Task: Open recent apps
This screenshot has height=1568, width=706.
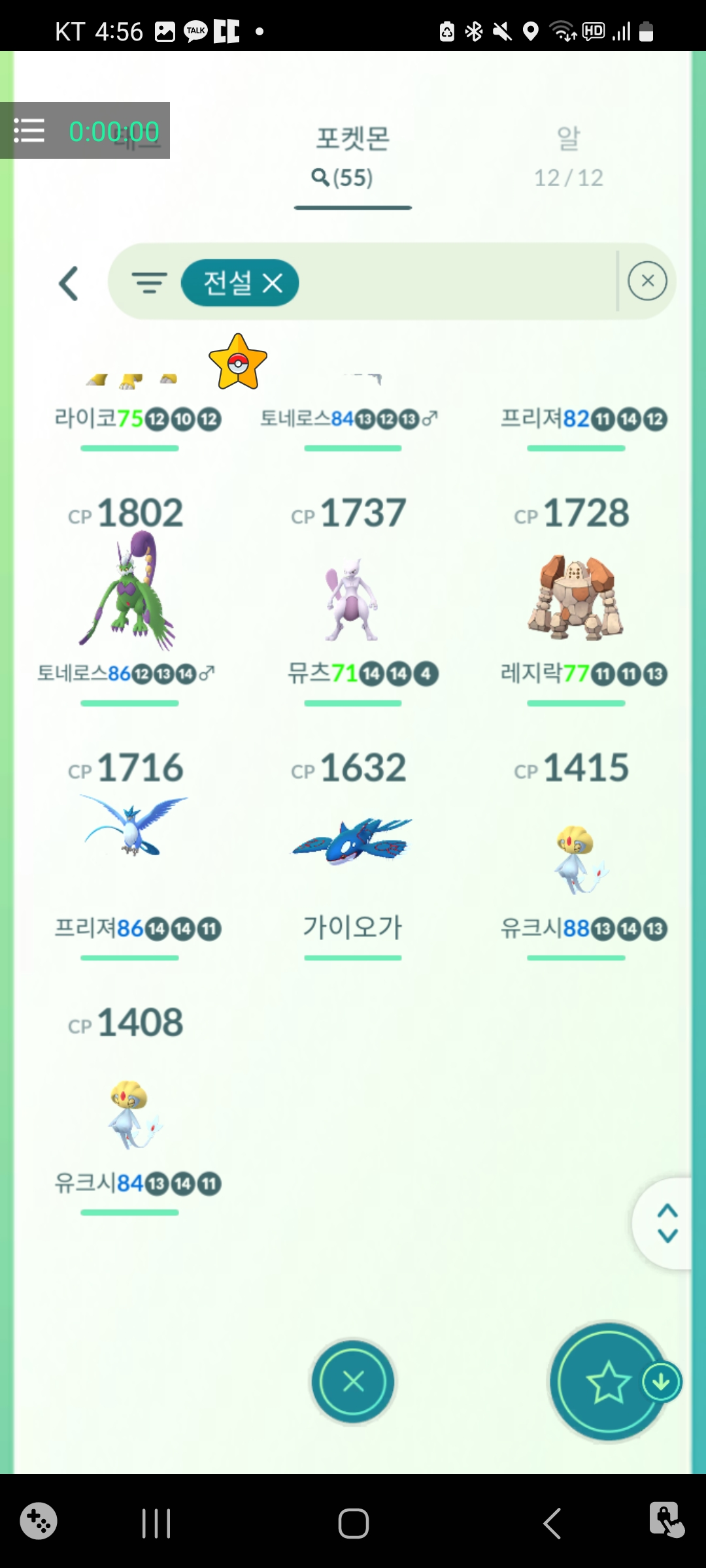Action: point(156,1524)
